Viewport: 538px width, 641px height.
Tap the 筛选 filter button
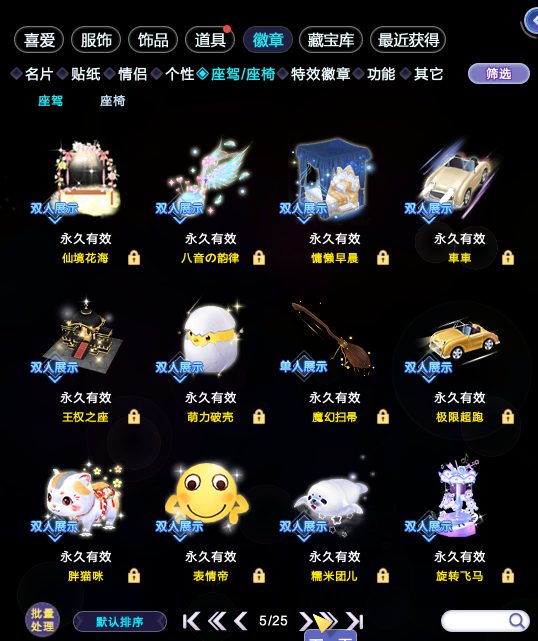(x=499, y=74)
